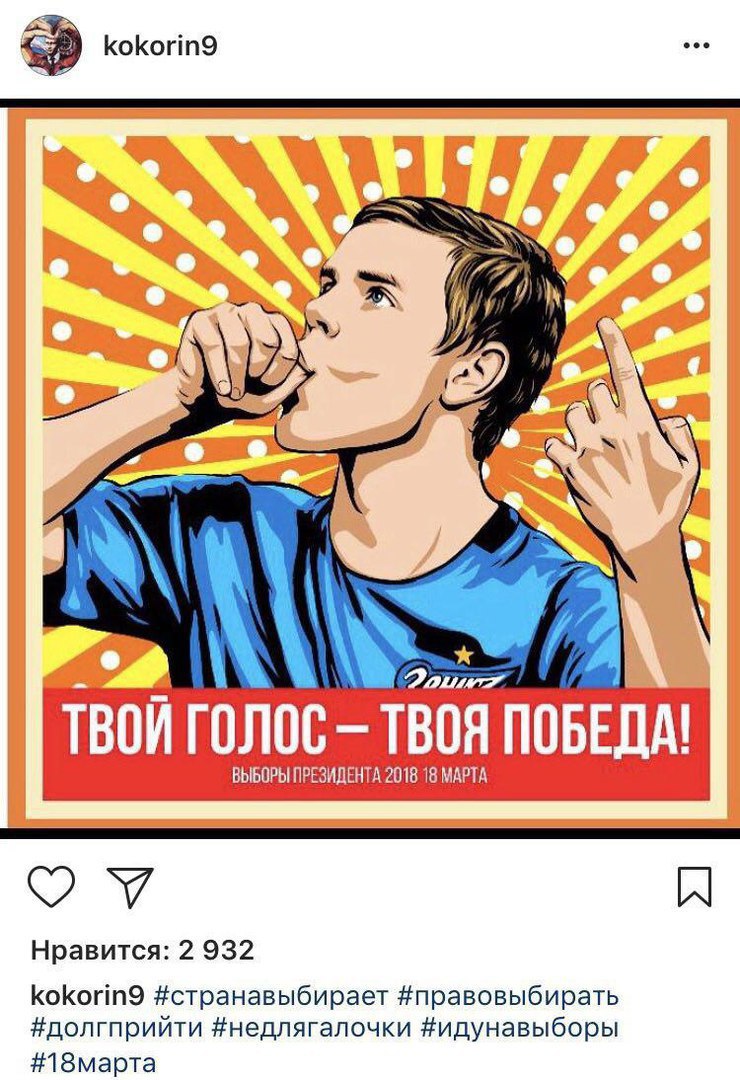The height and width of the screenshot is (1080, 740).
Task: Save this post with the bookmark icon
Action: click(694, 886)
